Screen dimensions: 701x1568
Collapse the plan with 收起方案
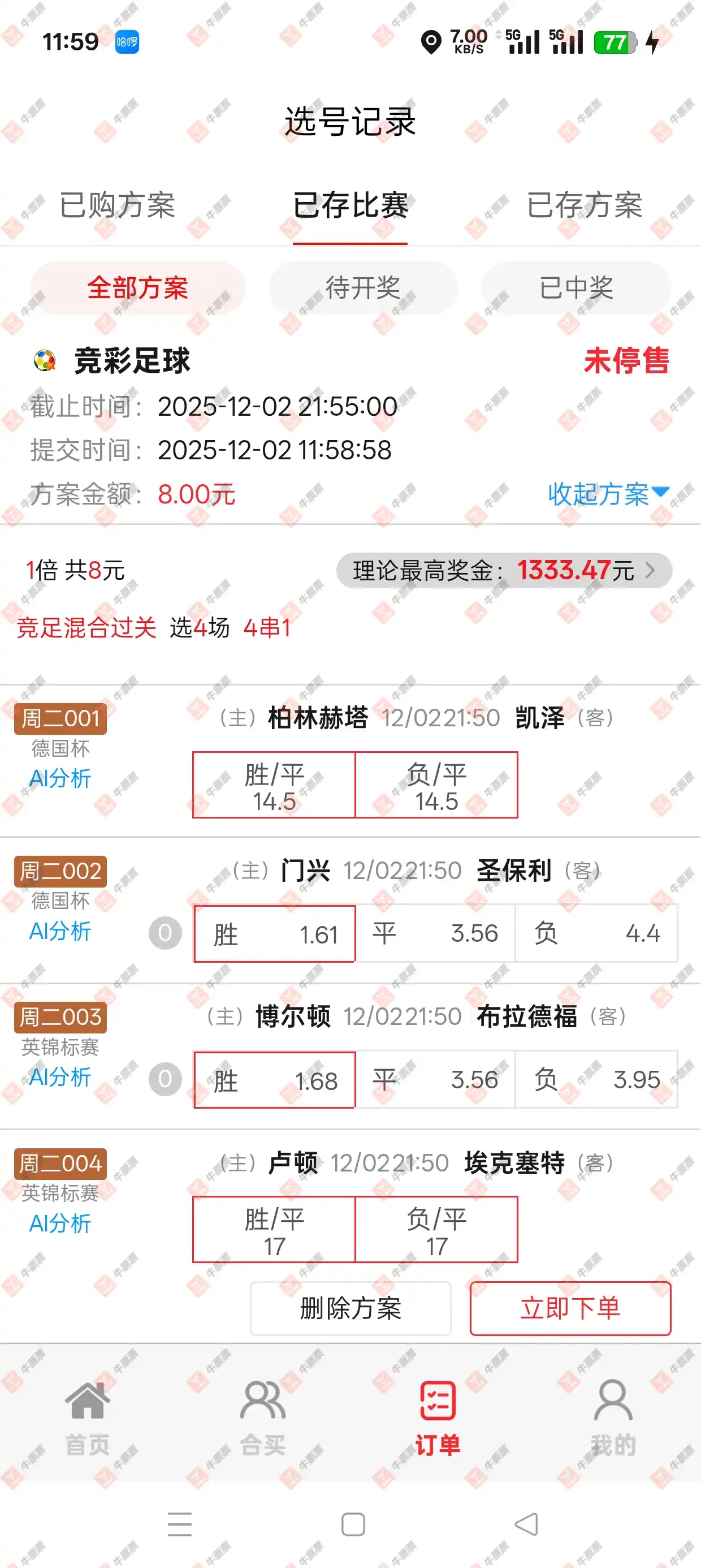coord(607,494)
